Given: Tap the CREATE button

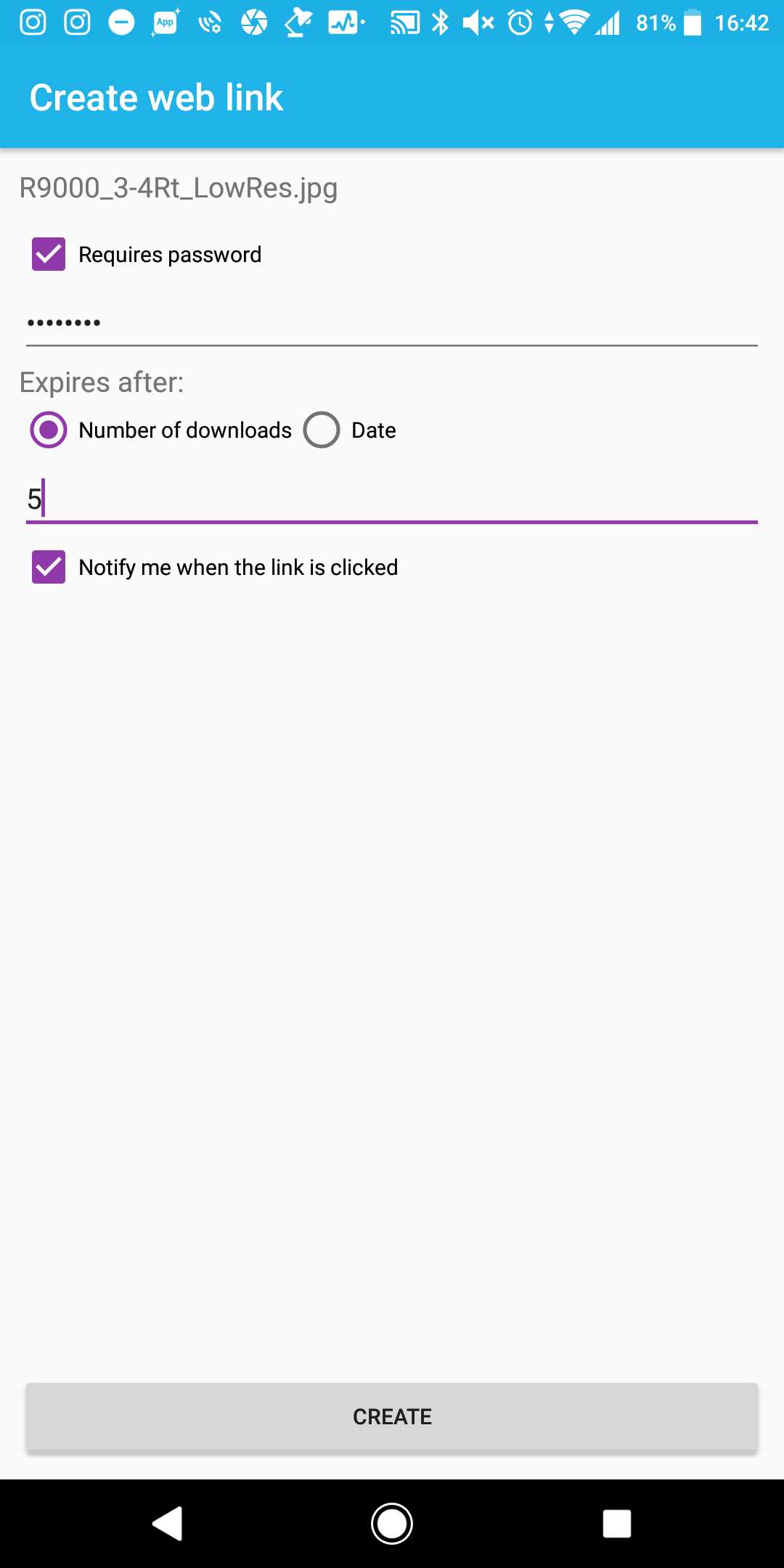Looking at the screenshot, I should point(392,1416).
